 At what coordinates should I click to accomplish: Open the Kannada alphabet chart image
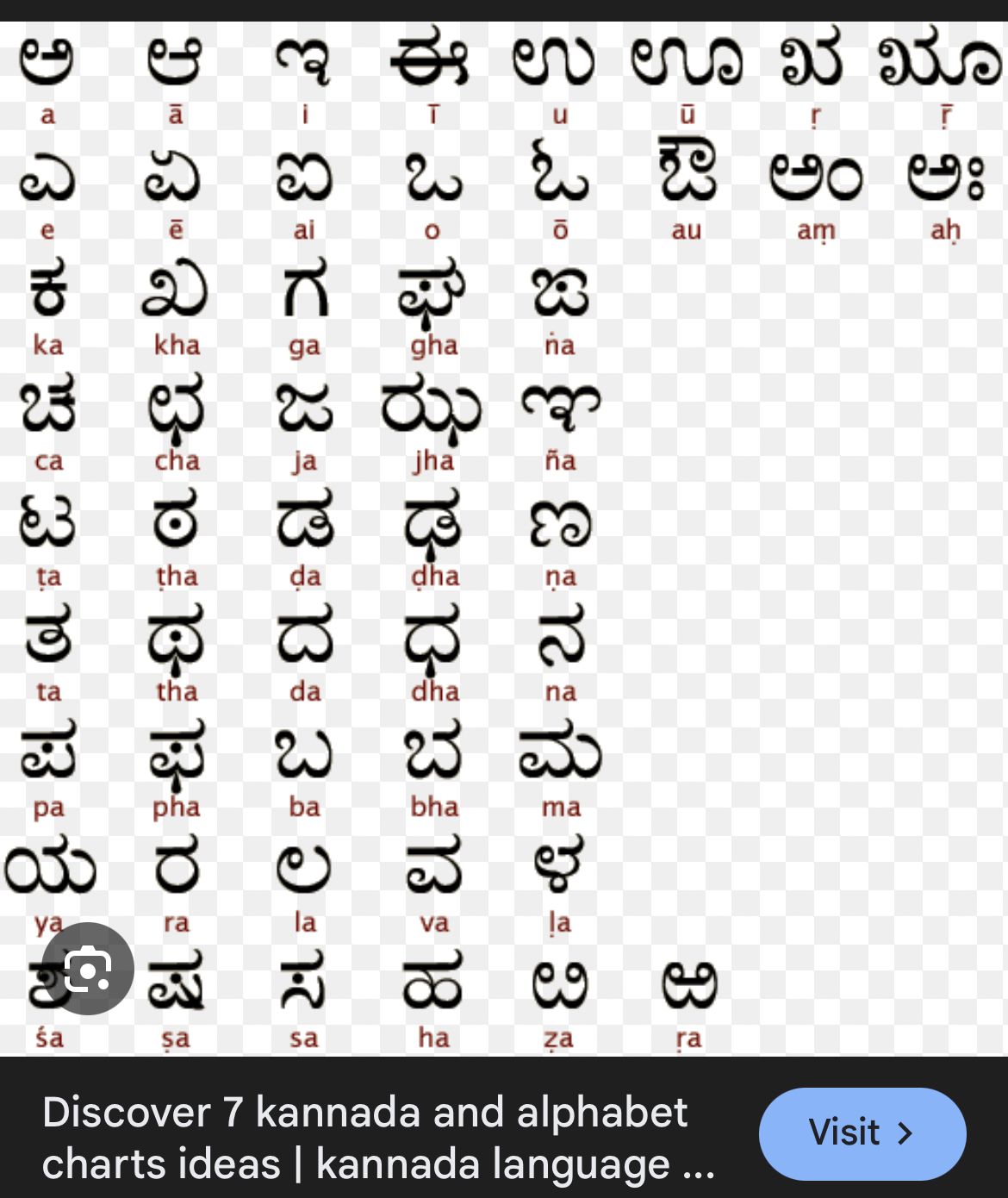coord(504,534)
